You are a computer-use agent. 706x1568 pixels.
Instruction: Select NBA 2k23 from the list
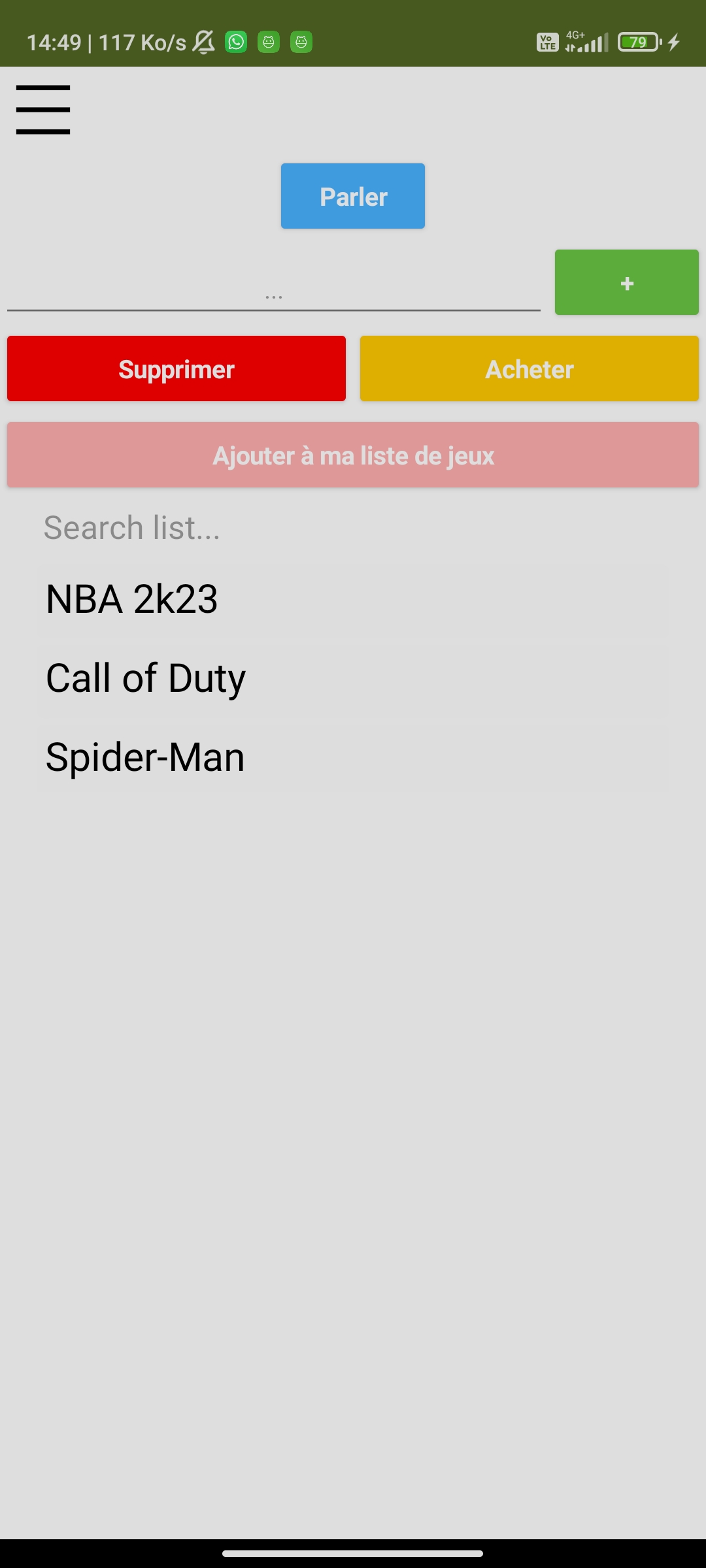coord(353,598)
